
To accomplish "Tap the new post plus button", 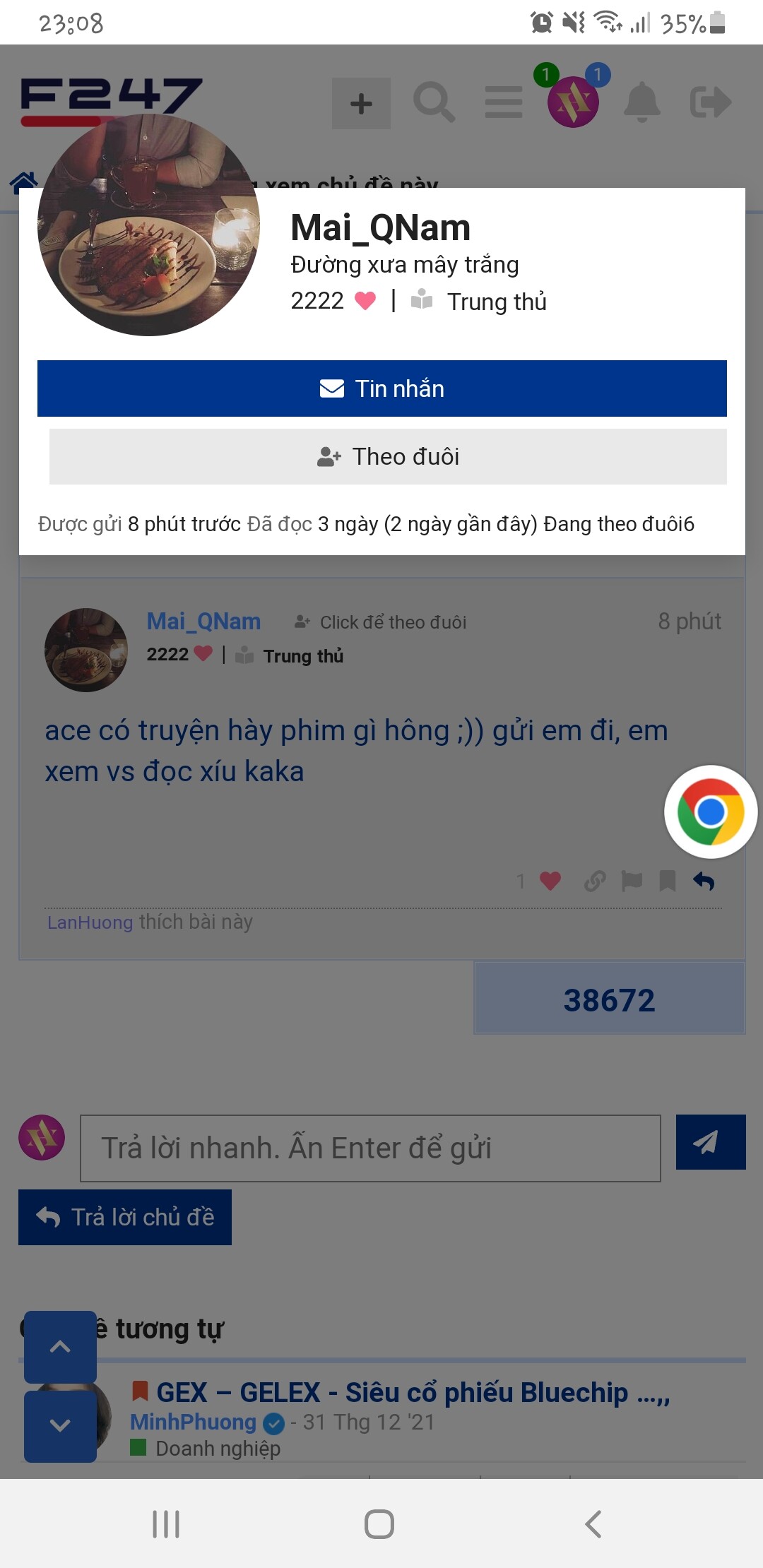I will pyautogui.click(x=361, y=103).
